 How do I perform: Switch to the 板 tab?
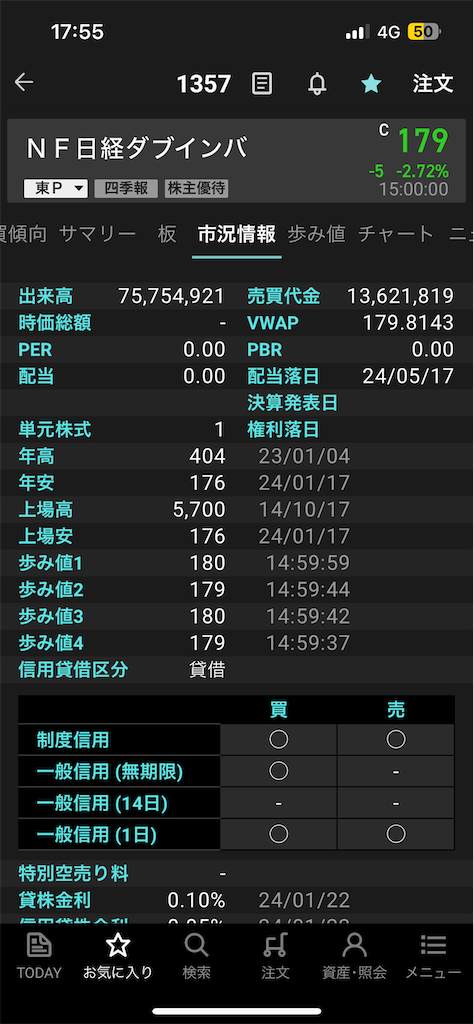click(x=167, y=234)
